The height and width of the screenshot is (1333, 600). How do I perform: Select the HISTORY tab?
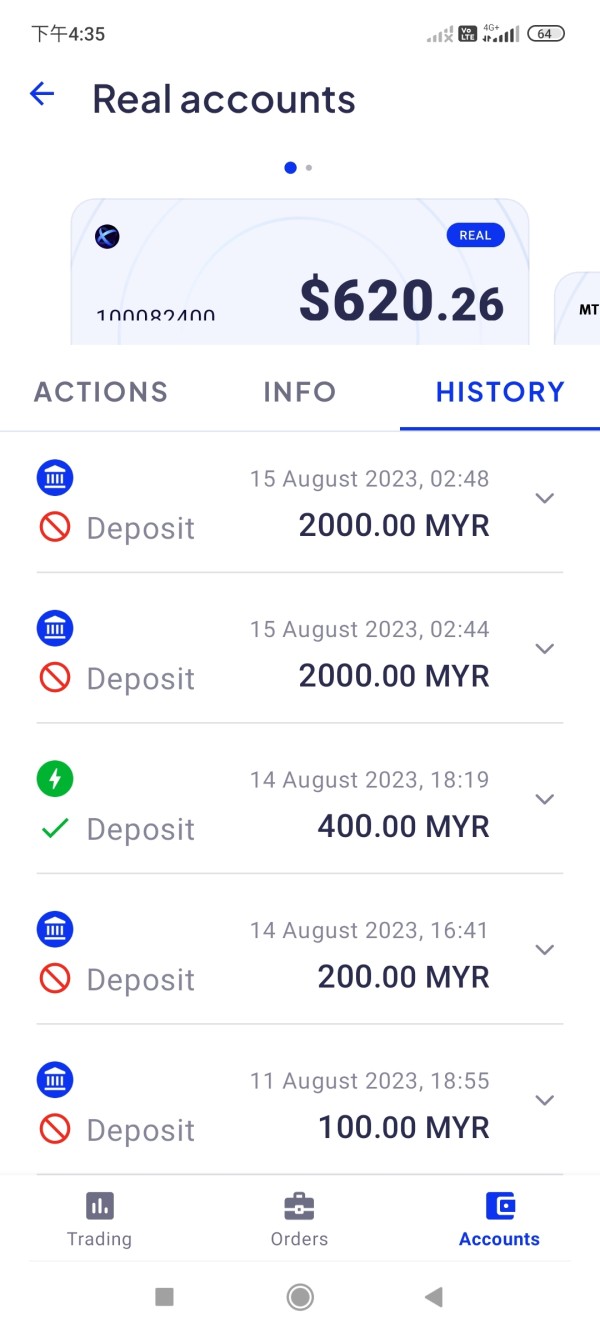(x=500, y=391)
